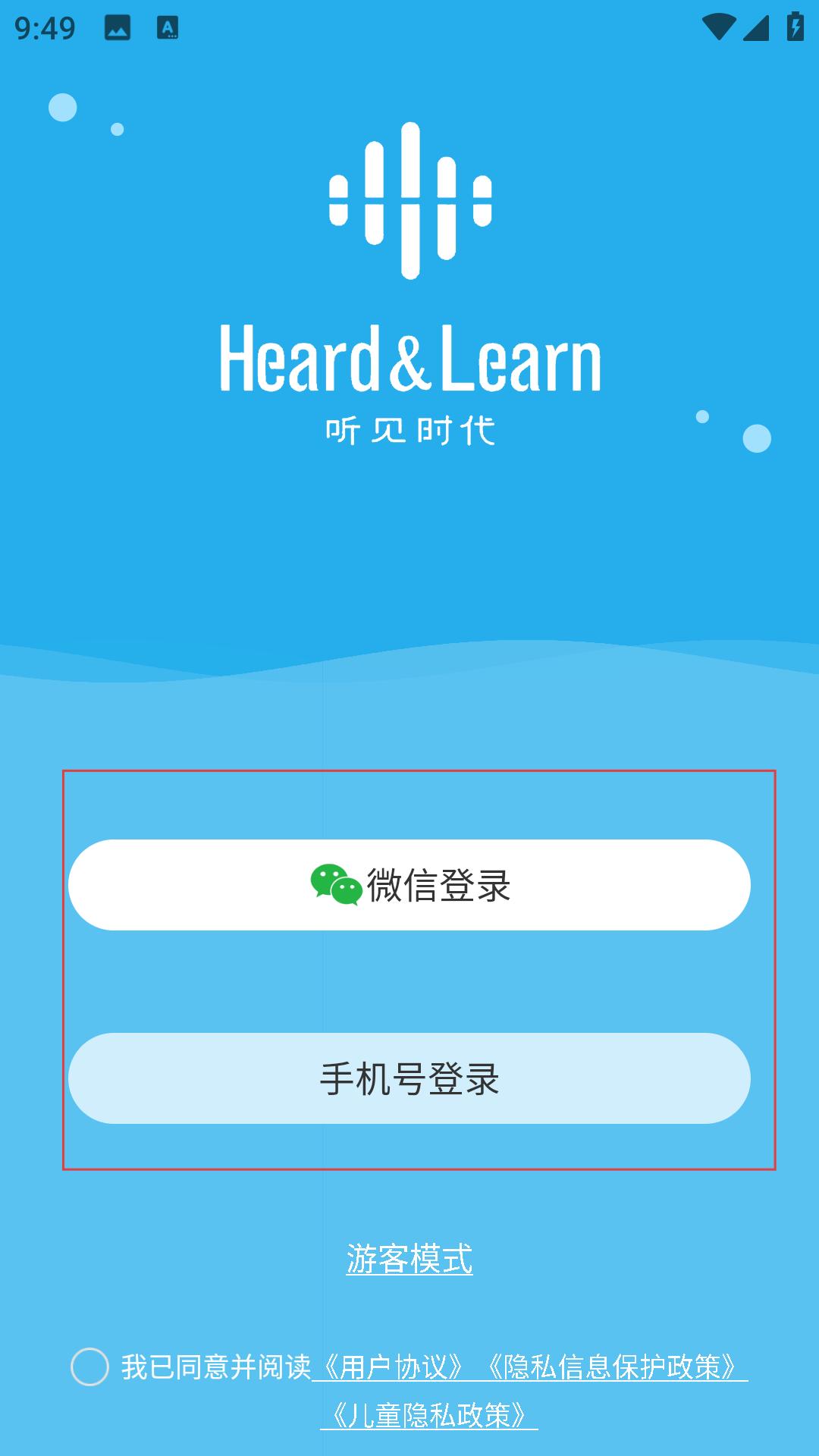This screenshot has height=1456, width=819.
Task: Open the 《隐私信息保护政策》 privacy policy
Action: [x=611, y=1367]
